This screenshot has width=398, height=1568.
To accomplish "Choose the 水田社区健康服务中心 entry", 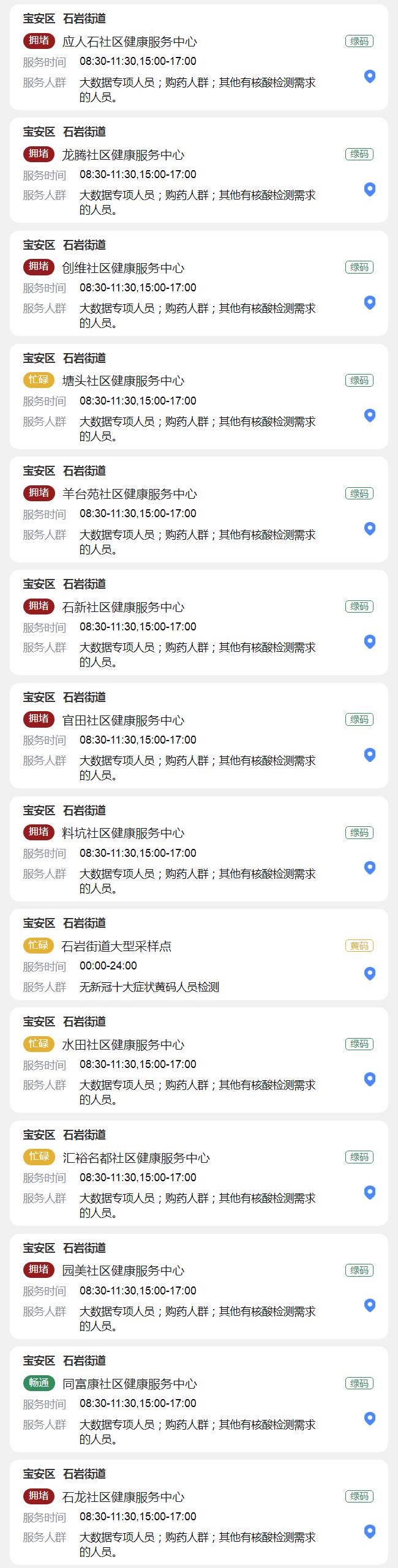I will (123, 1045).
